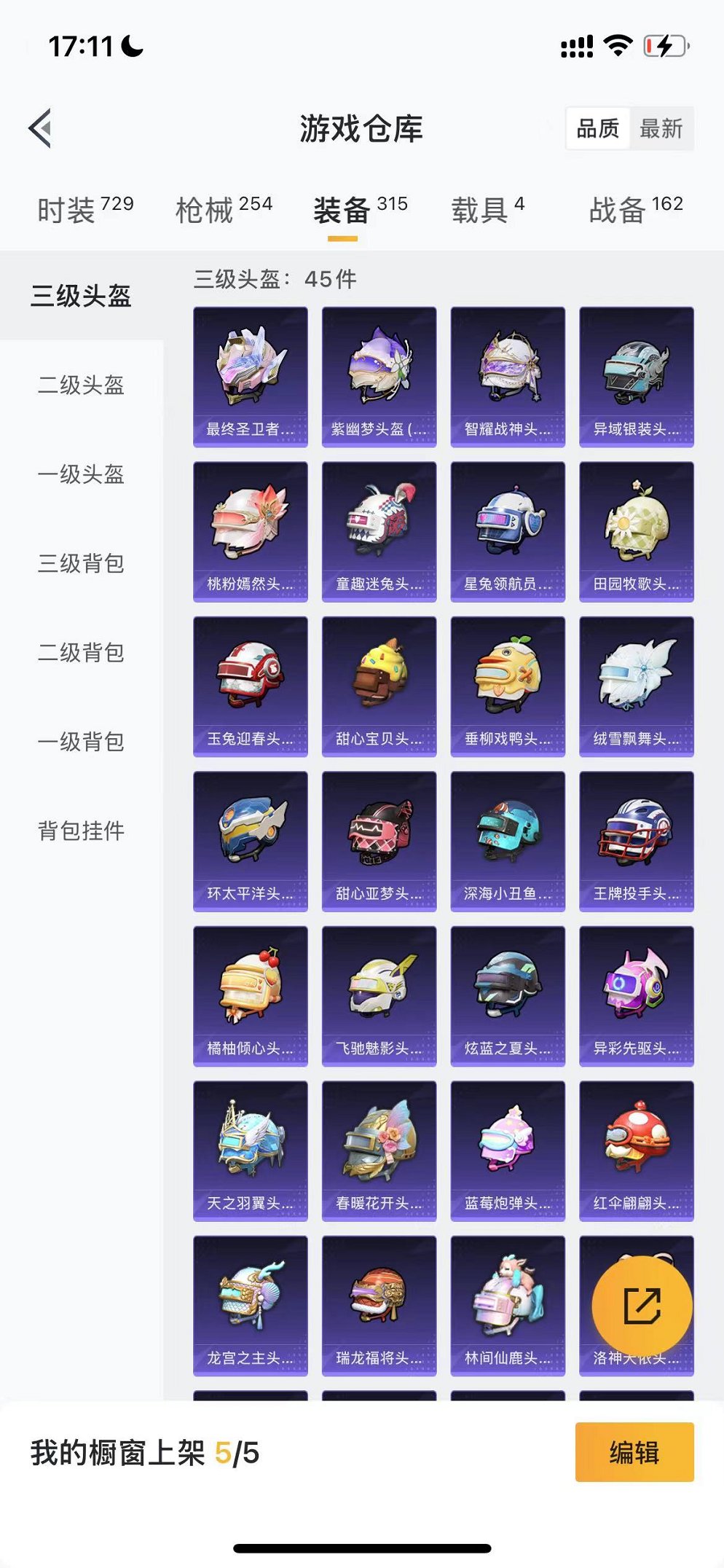
Task: Select the 二级背包 category
Action: pos(82,652)
